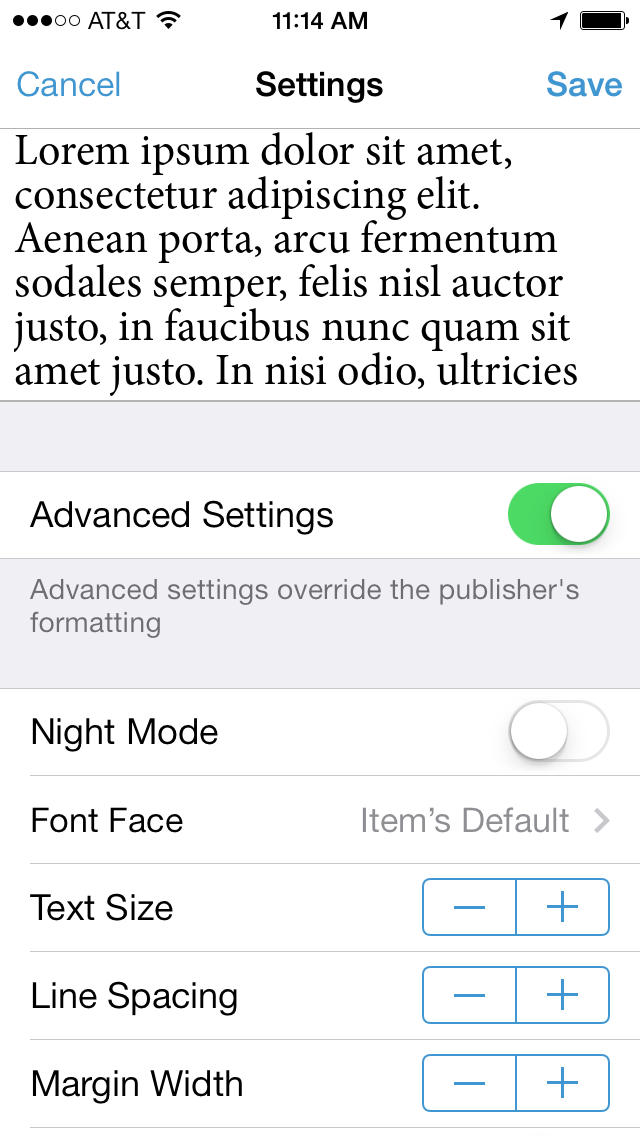Widen the Margin Width
The image size is (640, 1136).
tap(563, 1083)
